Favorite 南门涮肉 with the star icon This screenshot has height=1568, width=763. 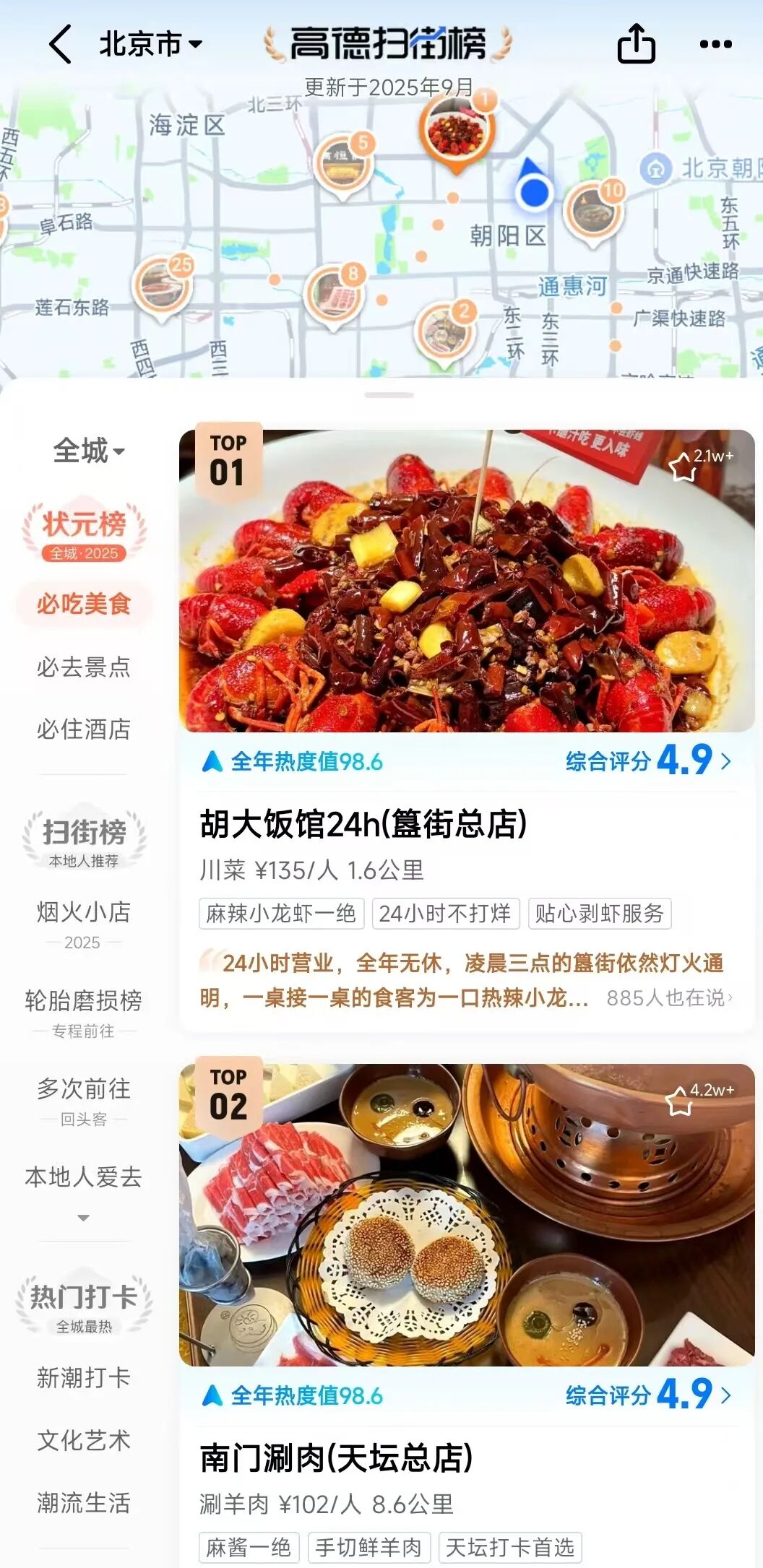click(x=678, y=1101)
